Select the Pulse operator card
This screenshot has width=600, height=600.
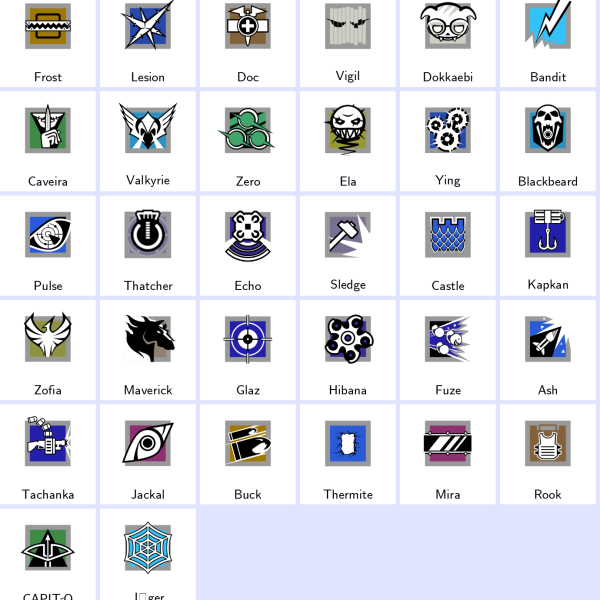(x=48, y=243)
